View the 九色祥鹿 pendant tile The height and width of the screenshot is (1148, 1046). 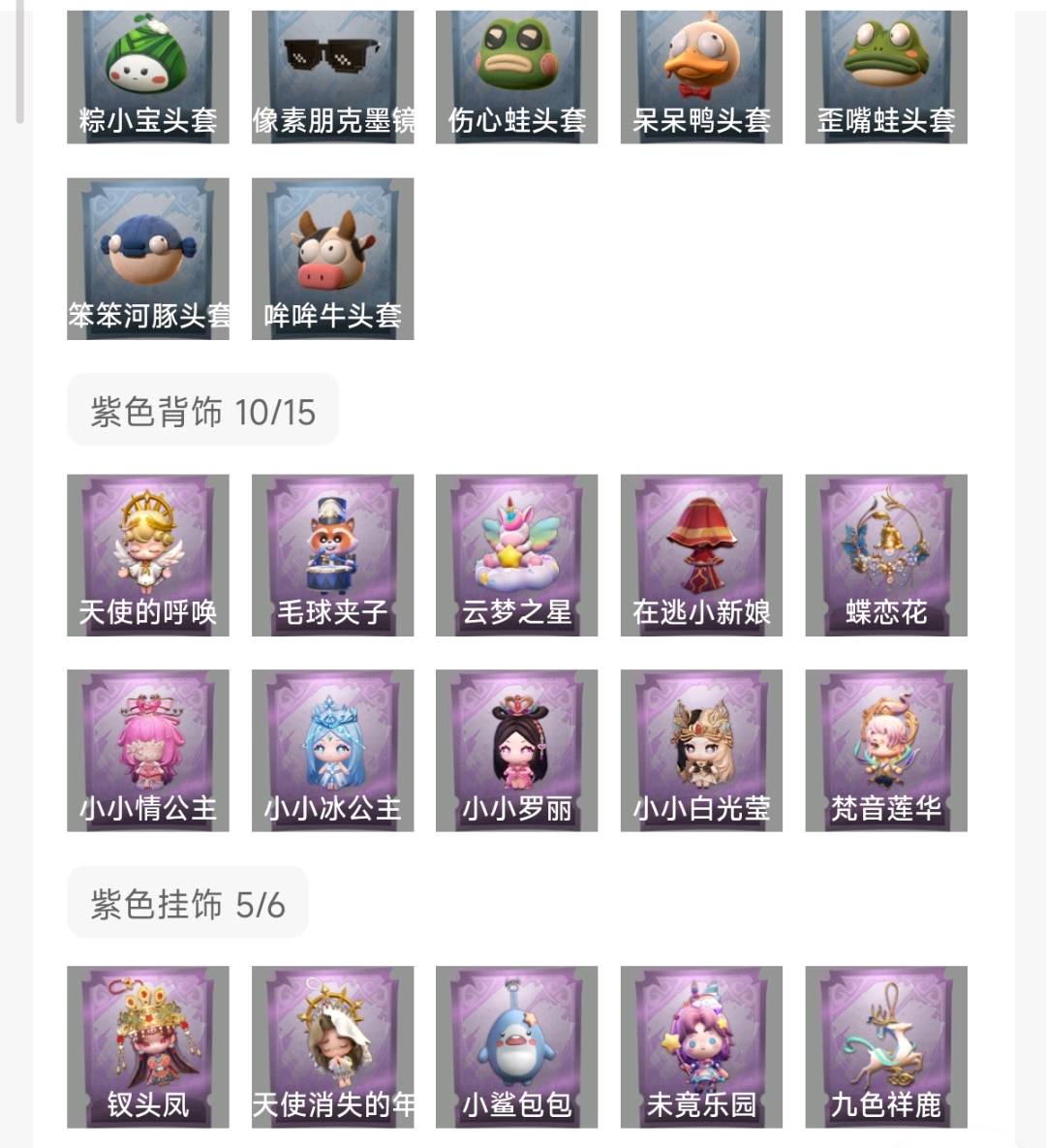pyautogui.click(x=886, y=1046)
